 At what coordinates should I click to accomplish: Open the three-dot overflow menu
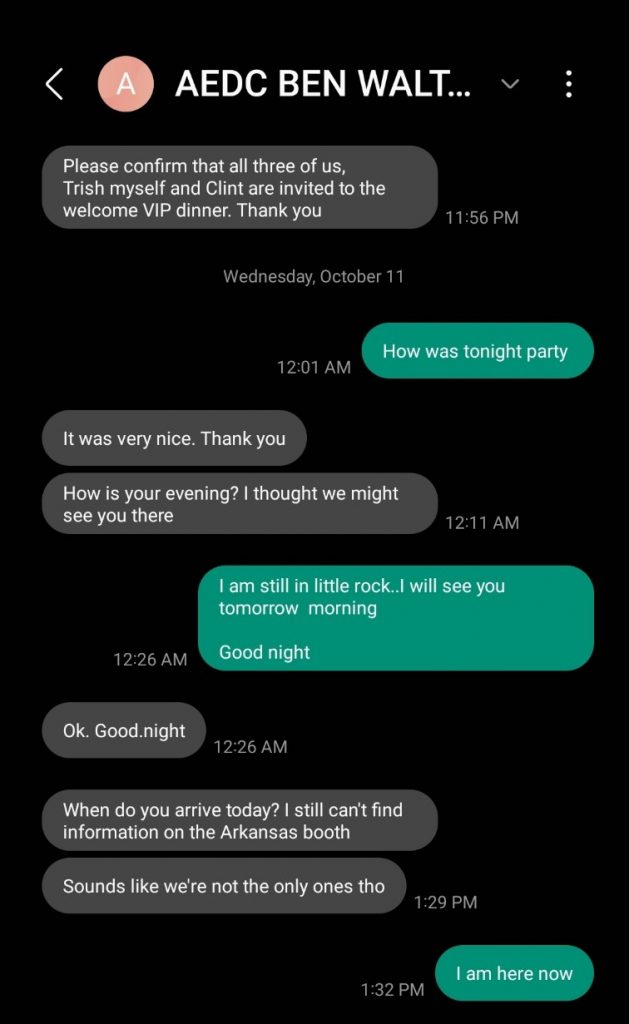coord(568,84)
